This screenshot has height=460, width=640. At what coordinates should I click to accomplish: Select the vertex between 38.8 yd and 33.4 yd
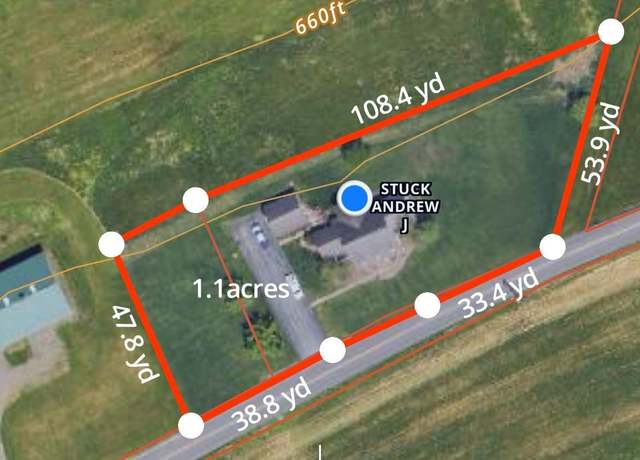333,350
